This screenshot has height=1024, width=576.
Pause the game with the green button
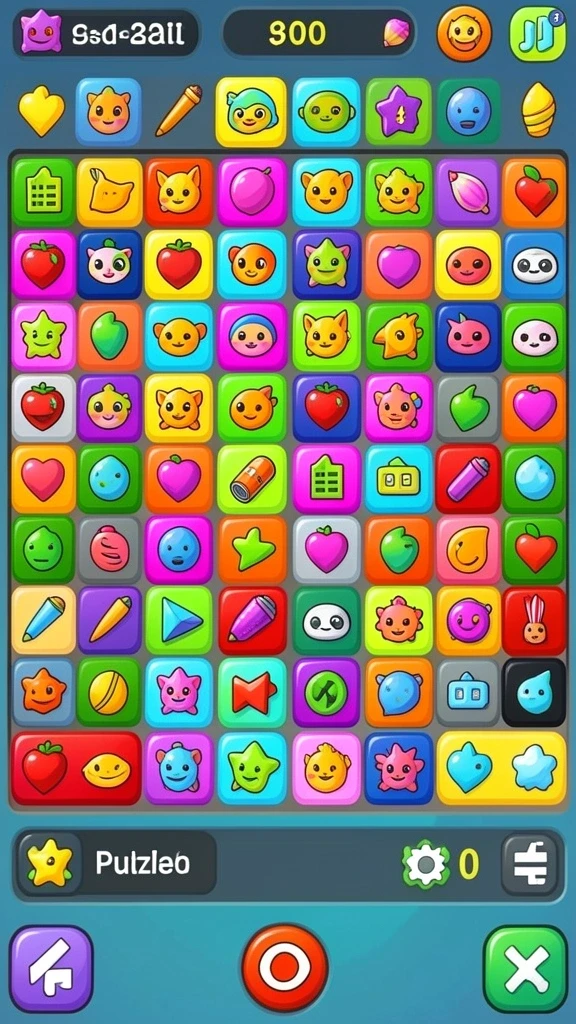537,35
